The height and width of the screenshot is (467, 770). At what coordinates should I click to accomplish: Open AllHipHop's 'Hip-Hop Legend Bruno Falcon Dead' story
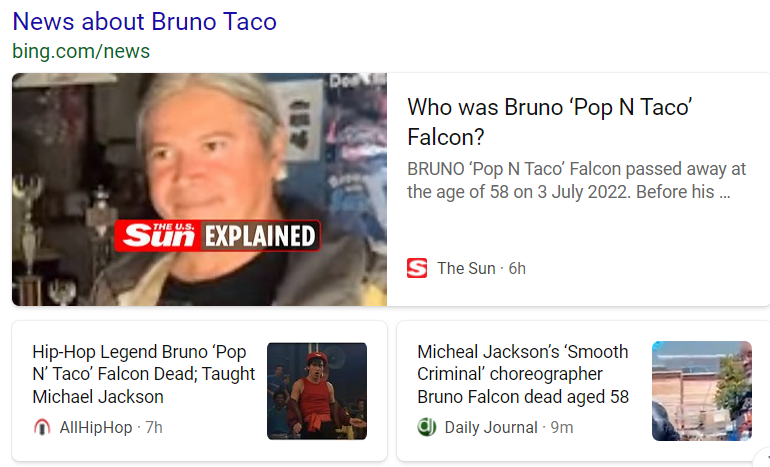coord(143,374)
